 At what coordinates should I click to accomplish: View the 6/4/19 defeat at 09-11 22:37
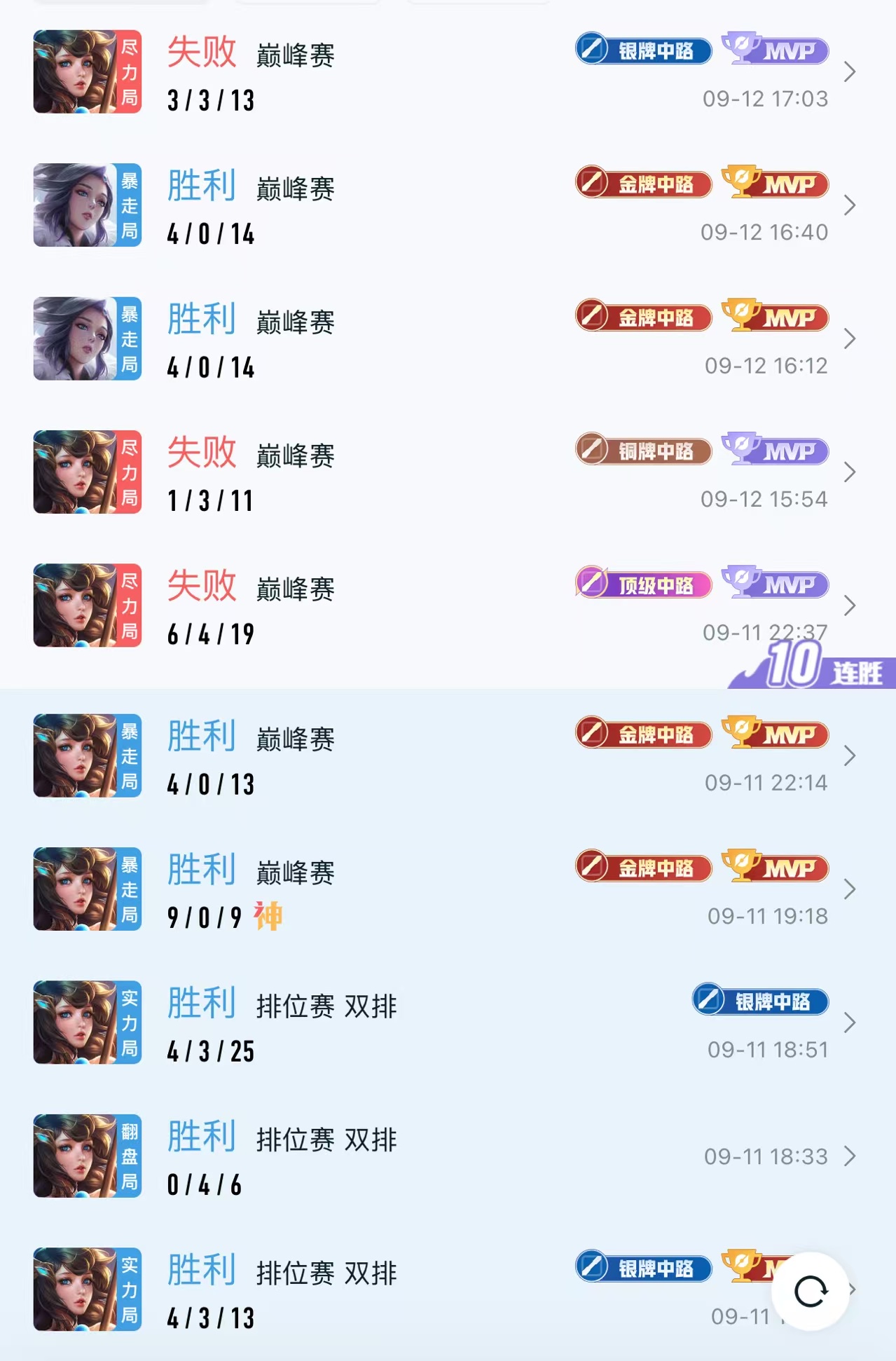(x=448, y=606)
